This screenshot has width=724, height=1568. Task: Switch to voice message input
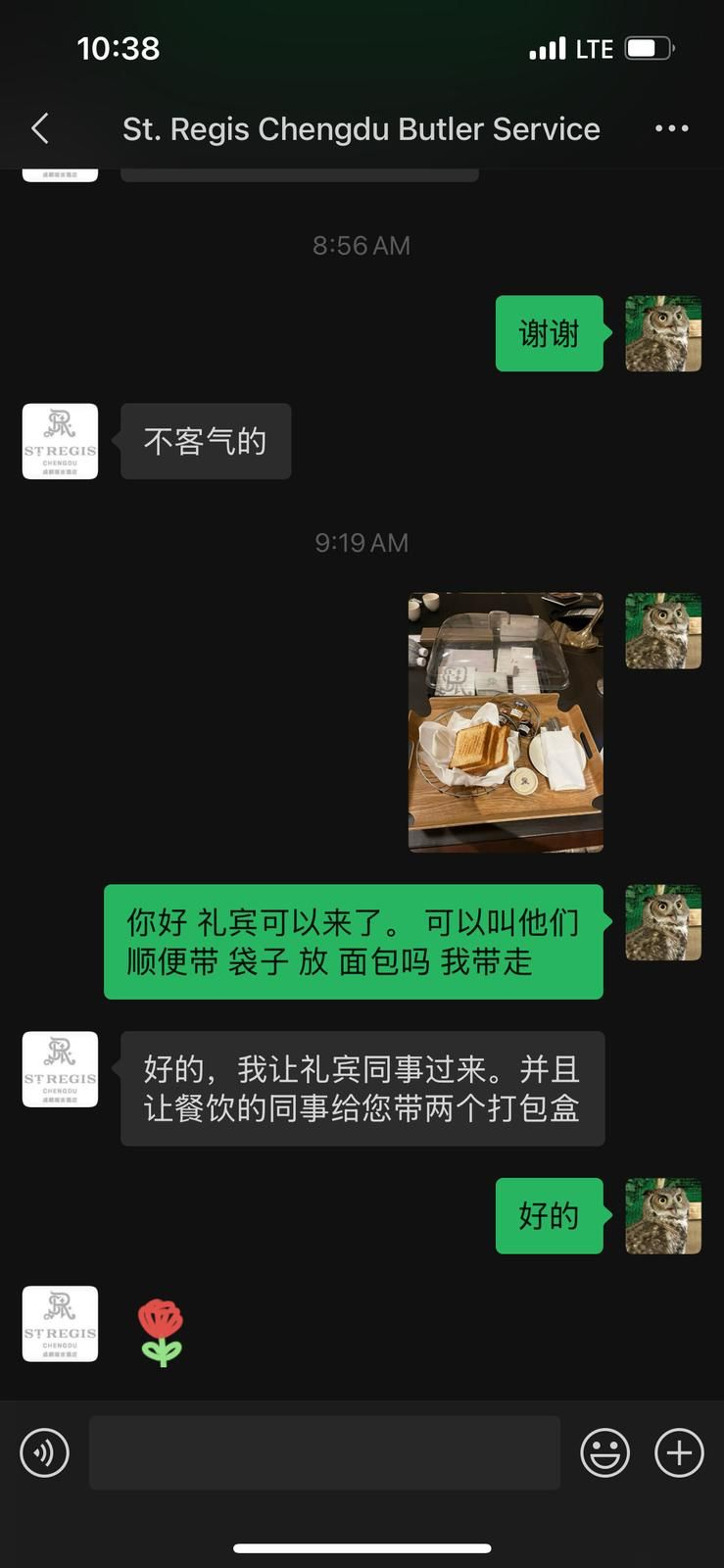[45, 1452]
